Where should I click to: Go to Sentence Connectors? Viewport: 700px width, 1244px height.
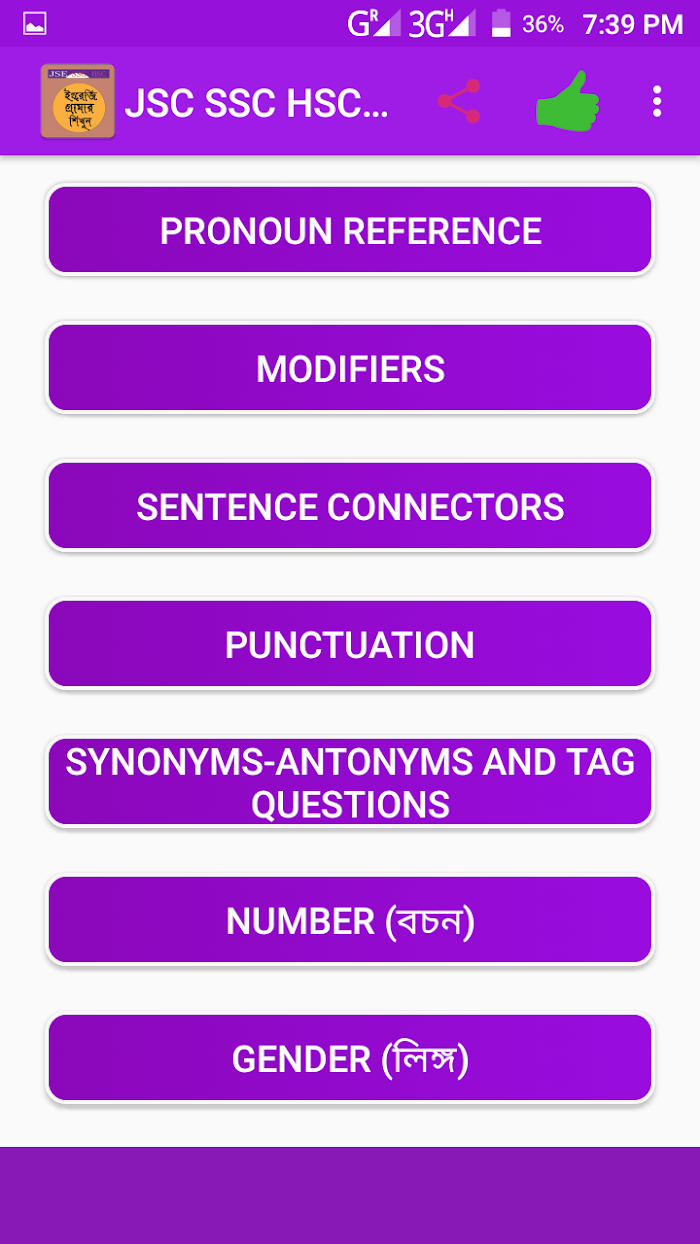(350, 506)
